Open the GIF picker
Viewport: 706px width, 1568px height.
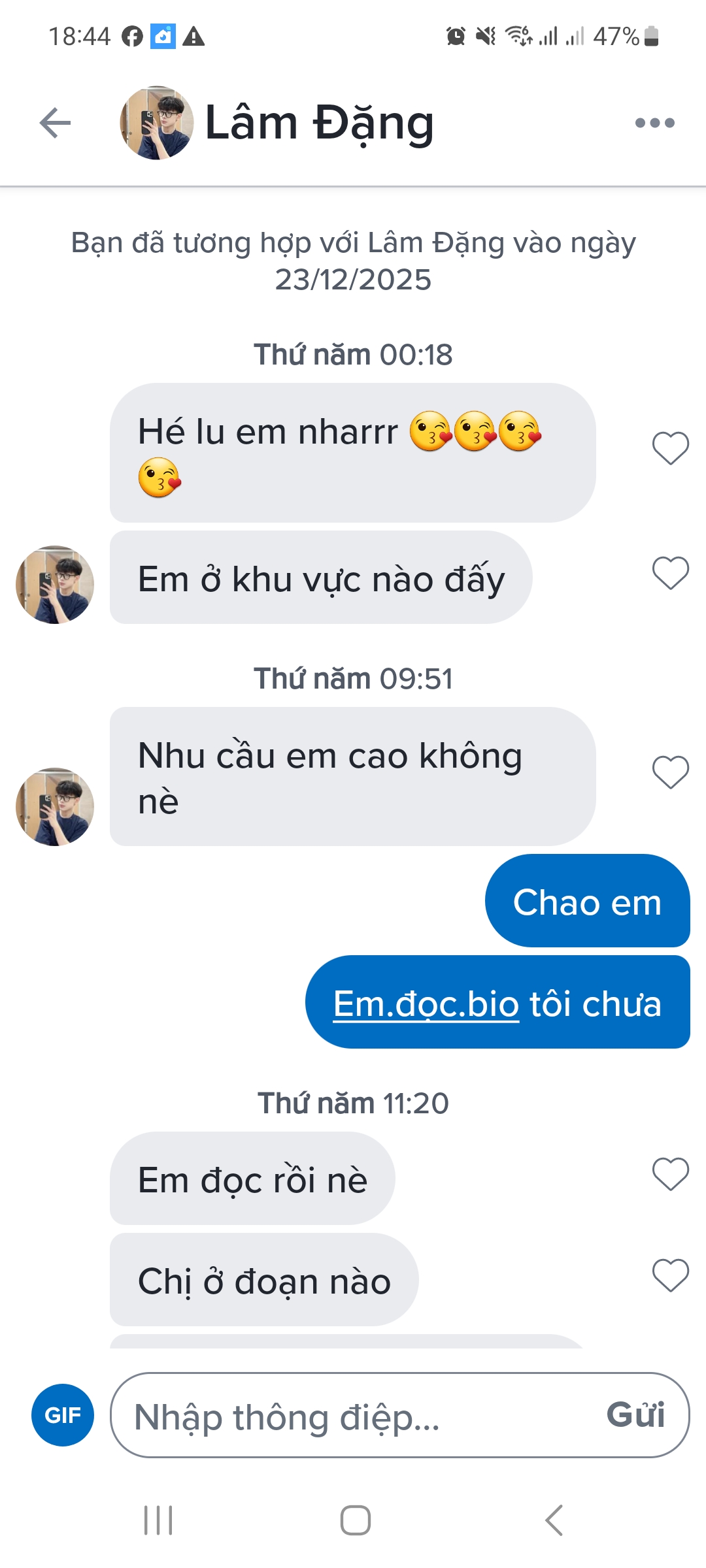pyautogui.click(x=63, y=1415)
